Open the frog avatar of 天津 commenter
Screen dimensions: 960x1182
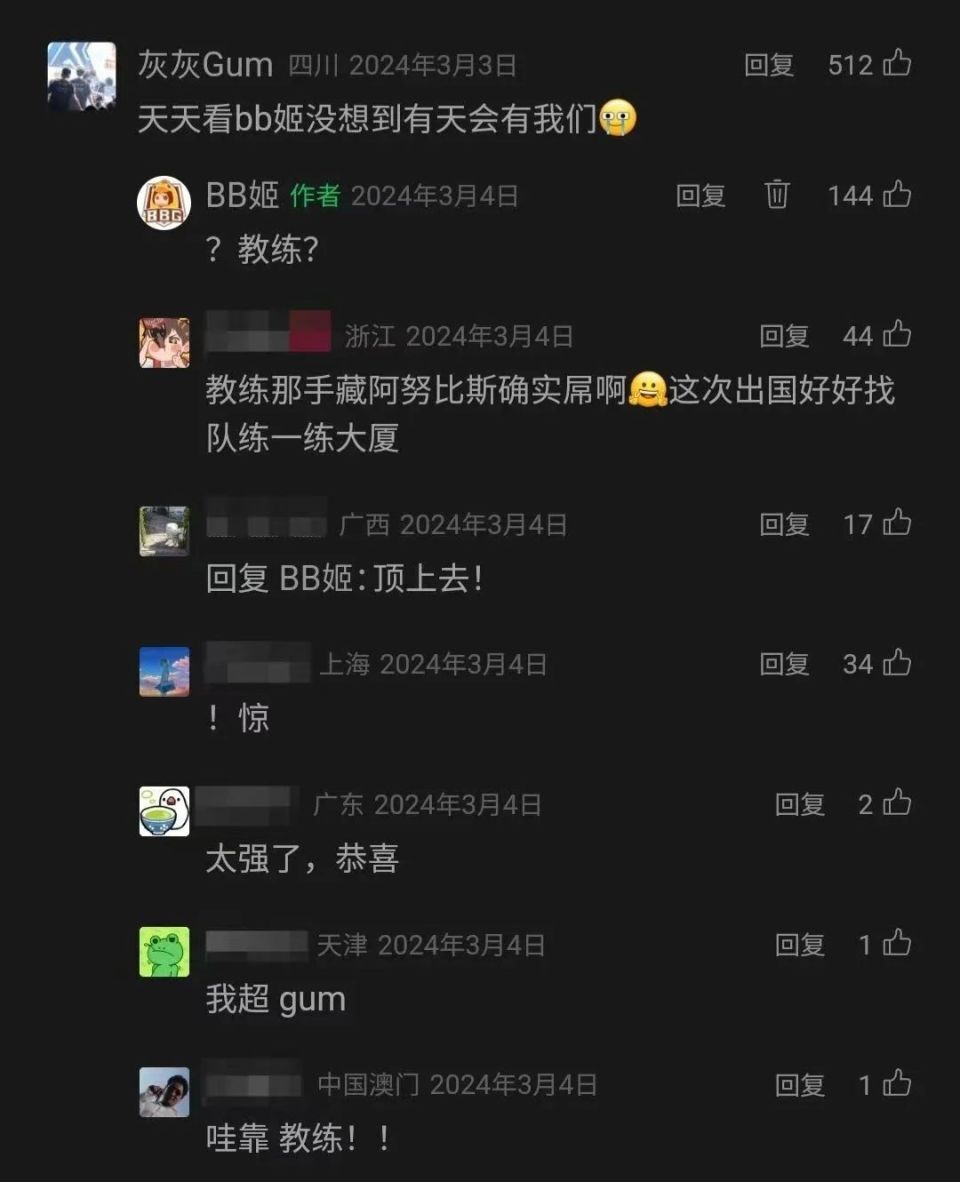164,951
